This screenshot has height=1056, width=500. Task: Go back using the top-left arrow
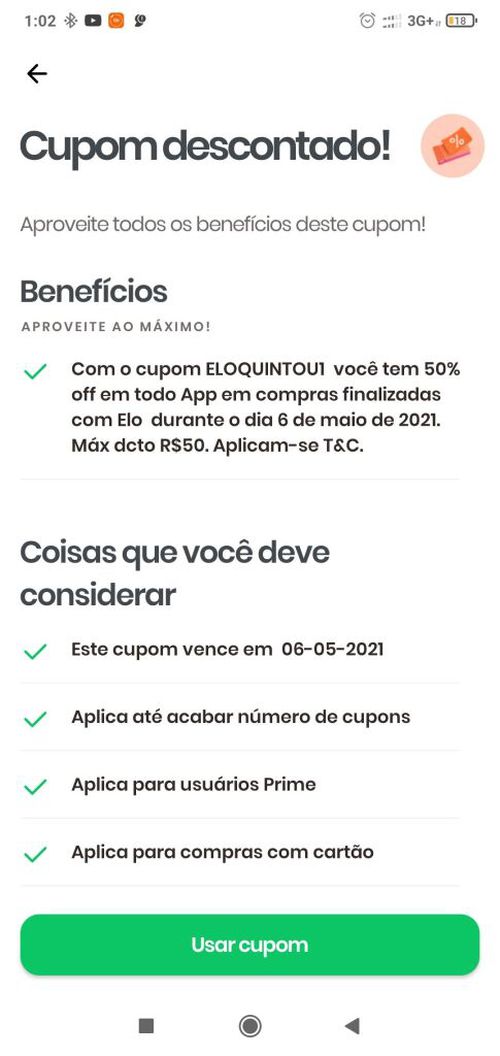pos(37,73)
